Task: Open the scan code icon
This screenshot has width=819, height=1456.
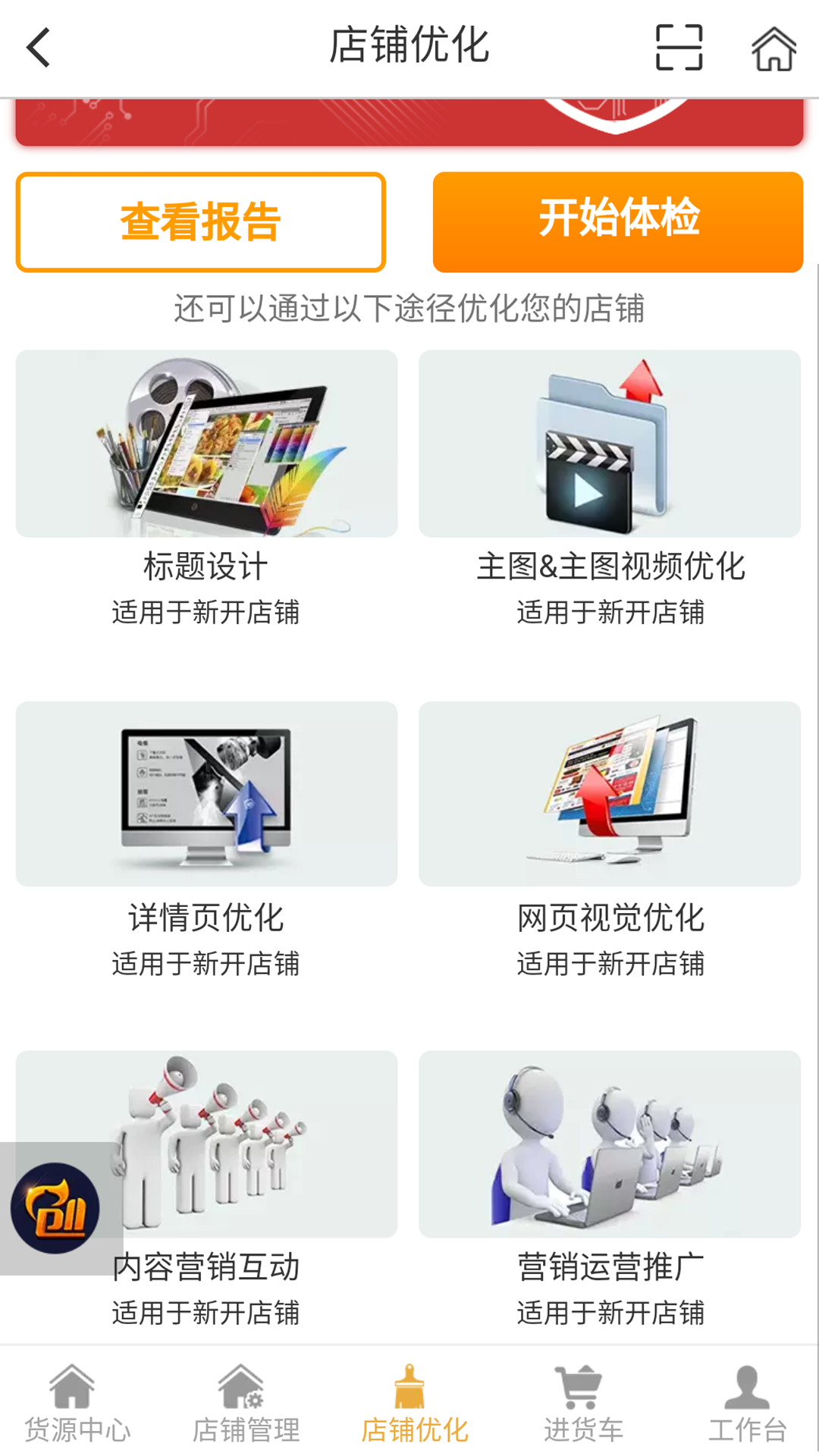Action: pyautogui.click(x=679, y=48)
